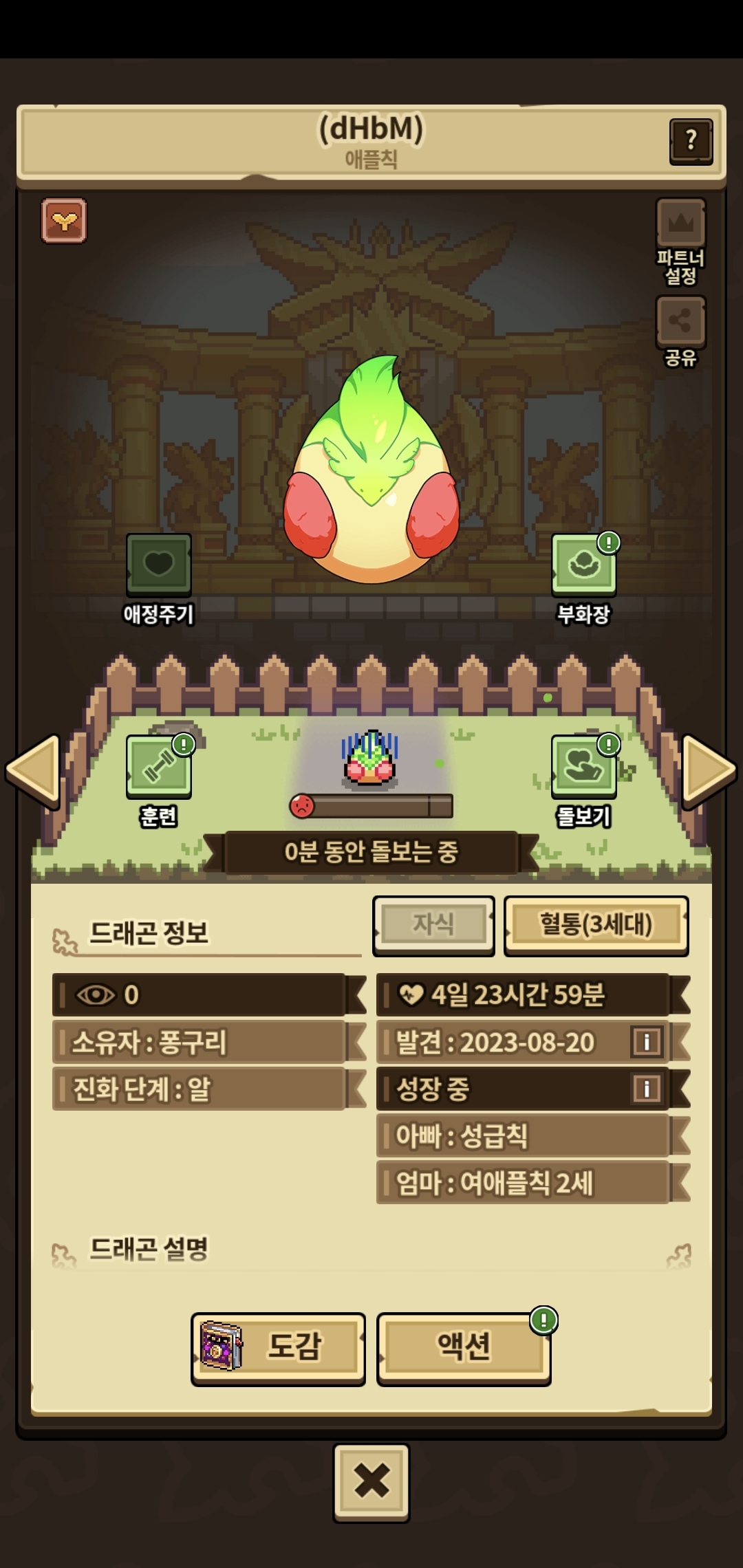The image size is (743, 1568).
Task: Open 파트너 설정 partner settings
Action: 680,242
